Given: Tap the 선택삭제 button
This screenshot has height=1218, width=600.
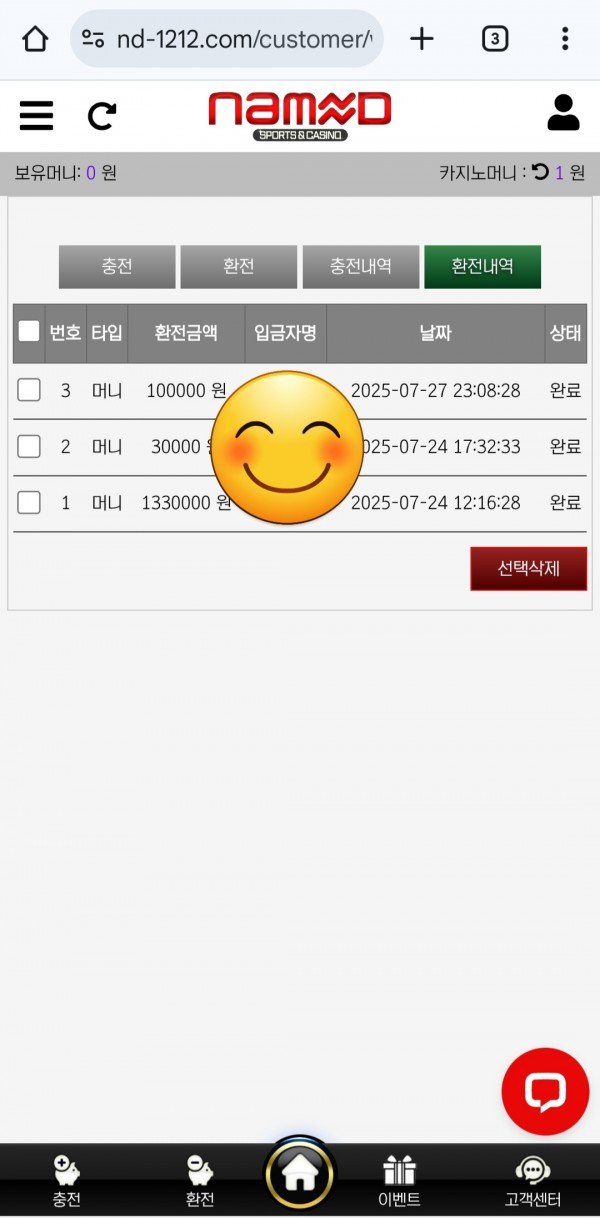Looking at the screenshot, I should pyautogui.click(x=528, y=569).
